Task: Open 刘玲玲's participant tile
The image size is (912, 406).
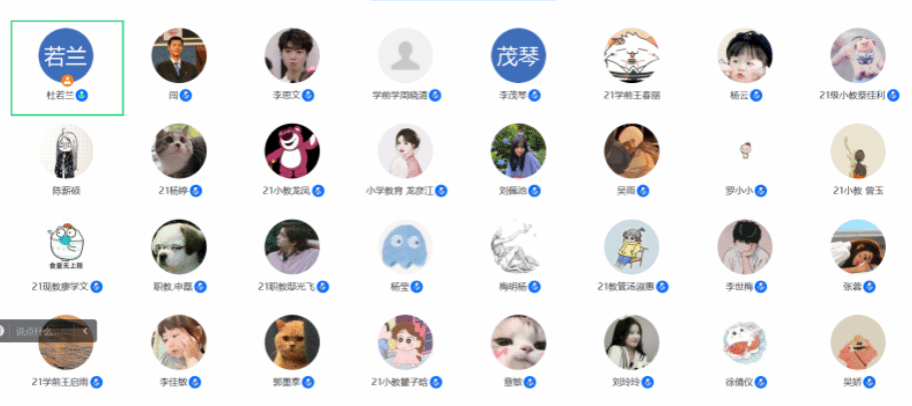Action: click(x=631, y=343)
